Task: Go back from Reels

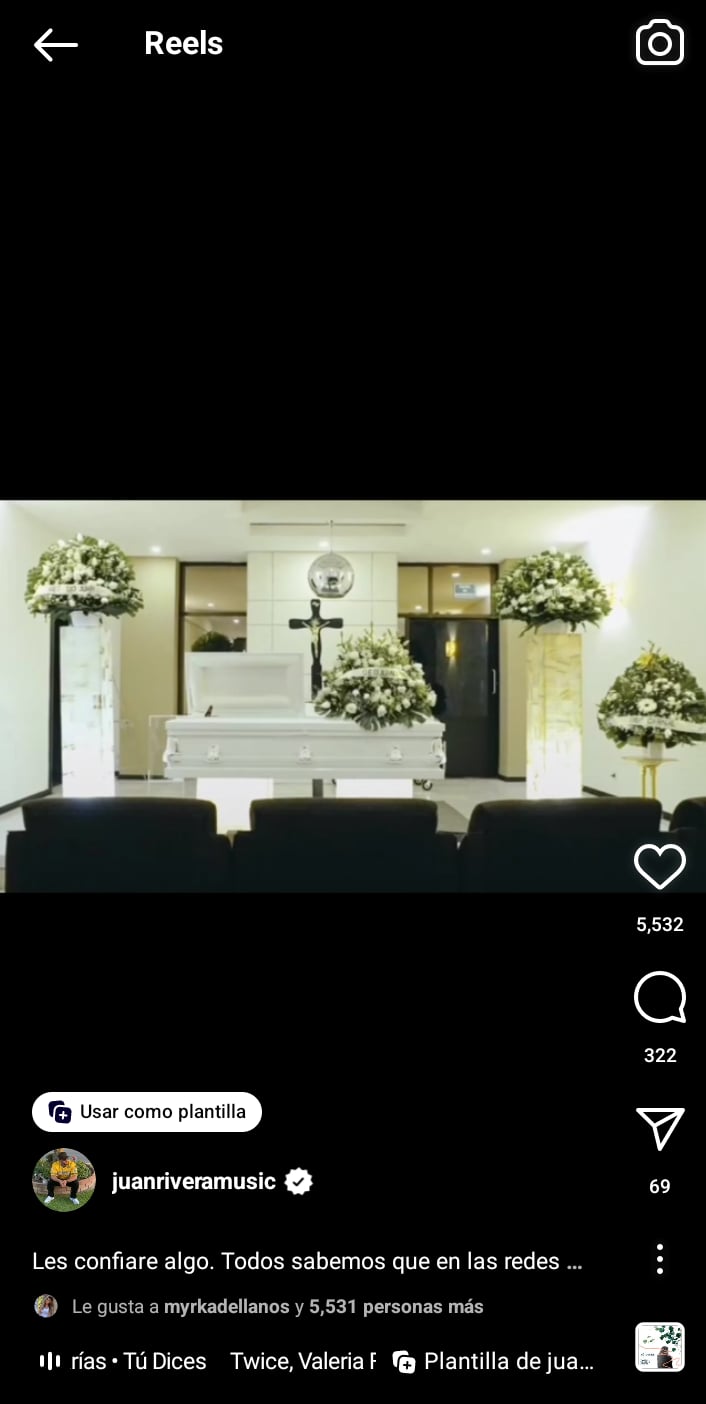Action: pyautogui.click(x=56, y=44)
